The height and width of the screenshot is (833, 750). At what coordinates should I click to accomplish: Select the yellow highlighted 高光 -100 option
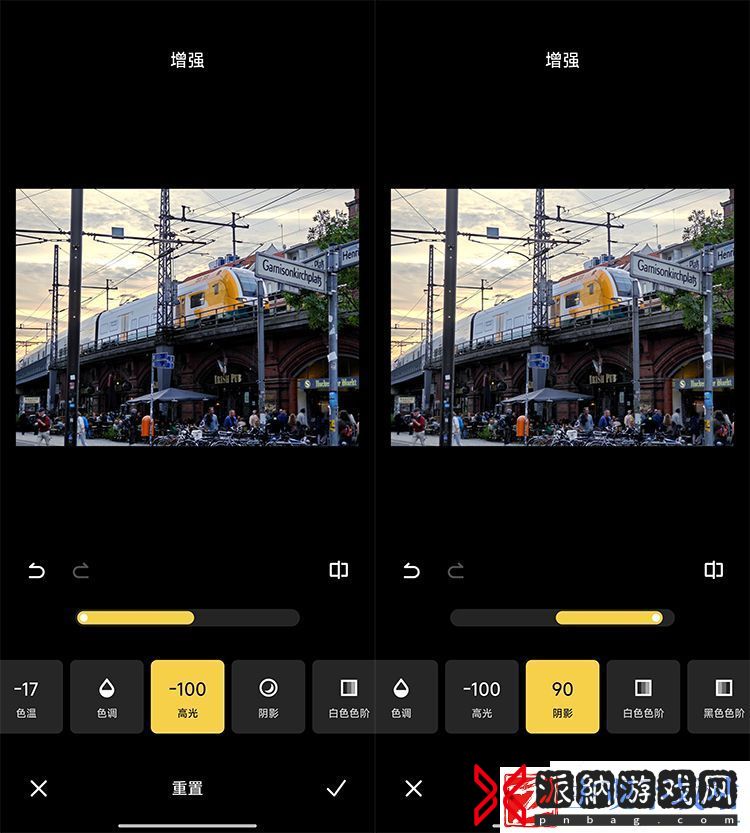pyautogui.click(x=187, y=696)
